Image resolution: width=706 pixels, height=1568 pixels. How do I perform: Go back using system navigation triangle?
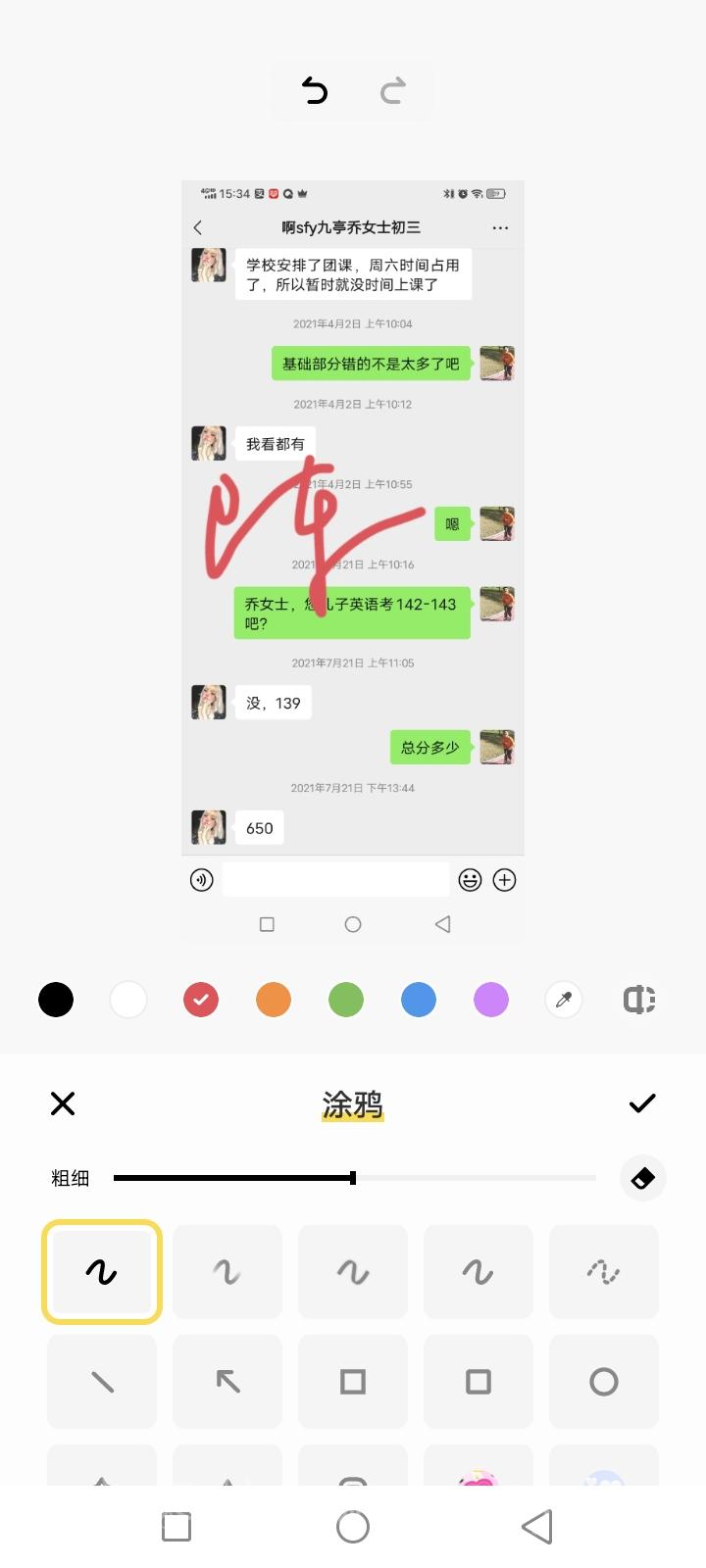coord(536,1526)
